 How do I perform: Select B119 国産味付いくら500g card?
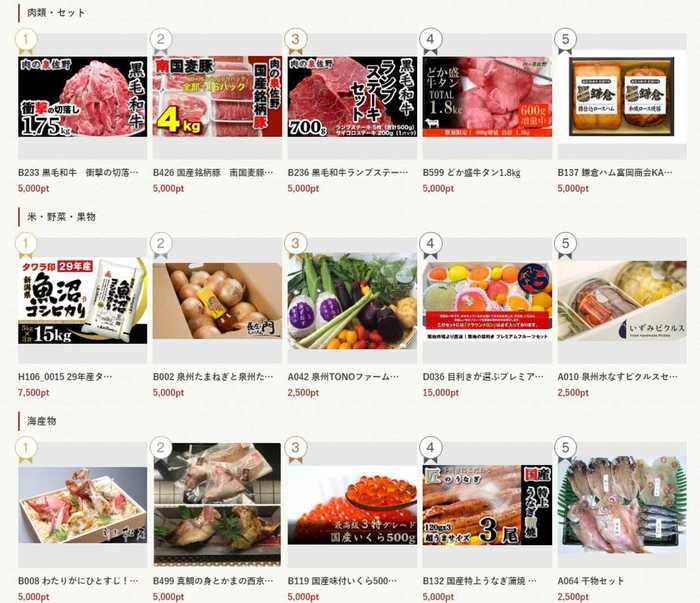click(352, 506)
